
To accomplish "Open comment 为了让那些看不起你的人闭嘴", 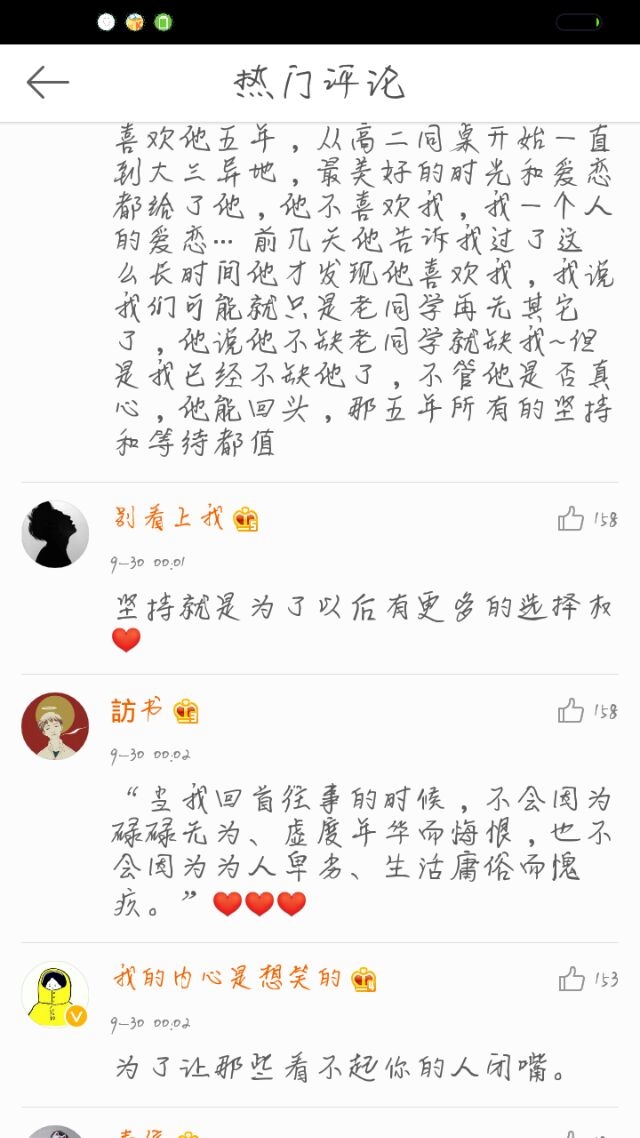I will click(x=340, y=1068).
